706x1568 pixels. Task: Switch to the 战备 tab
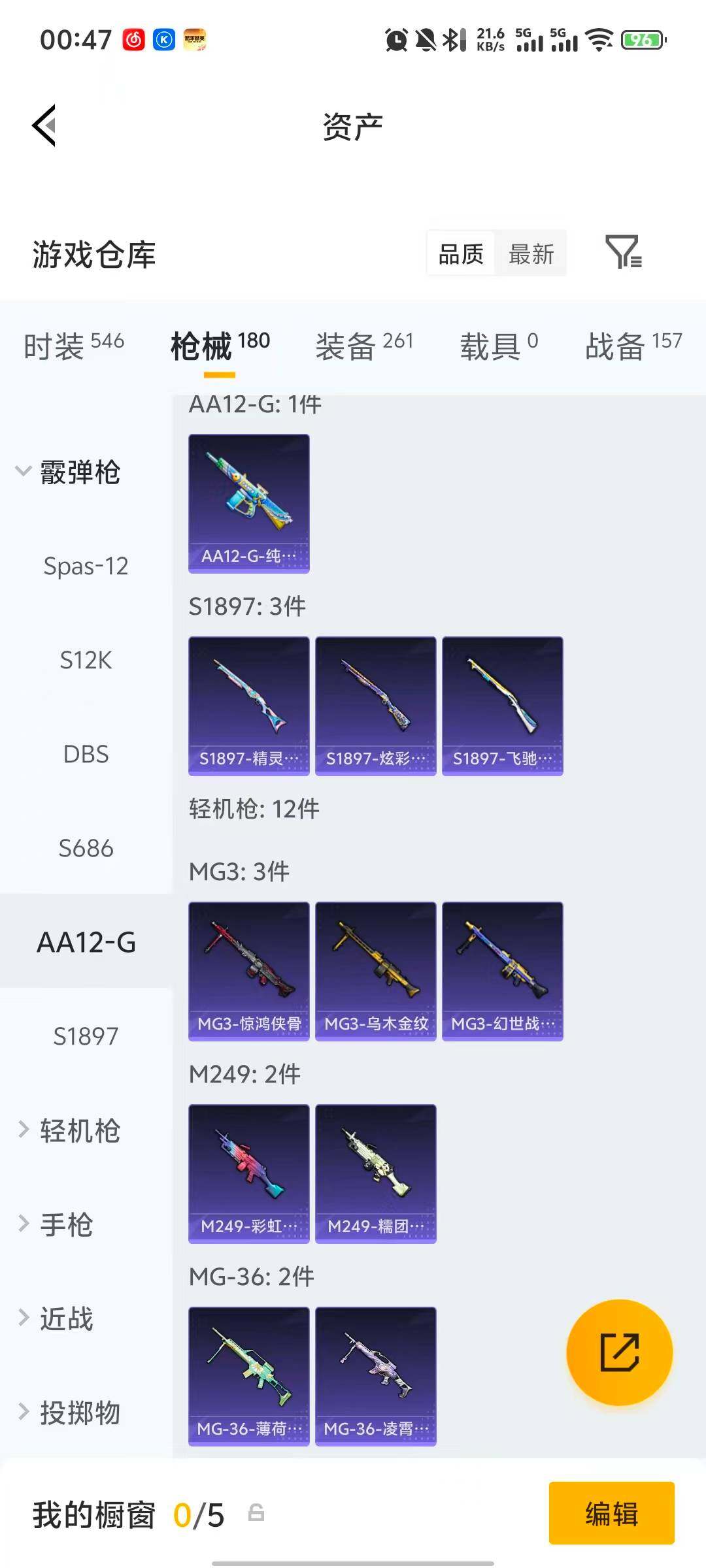pos(633,346)
